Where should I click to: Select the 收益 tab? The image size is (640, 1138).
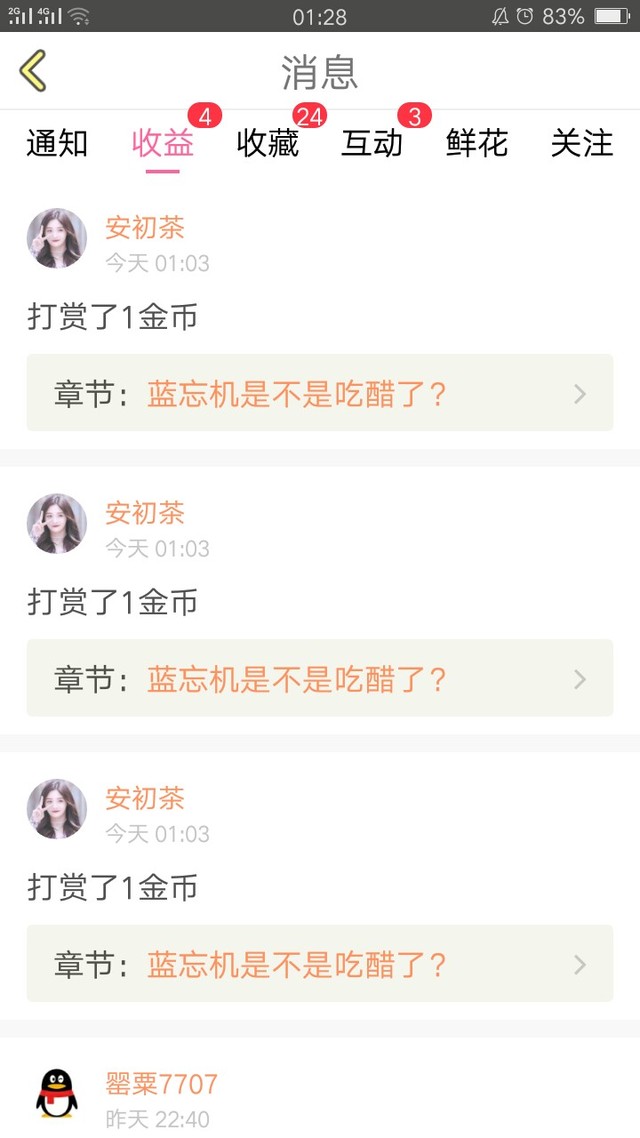pos(163,143)
